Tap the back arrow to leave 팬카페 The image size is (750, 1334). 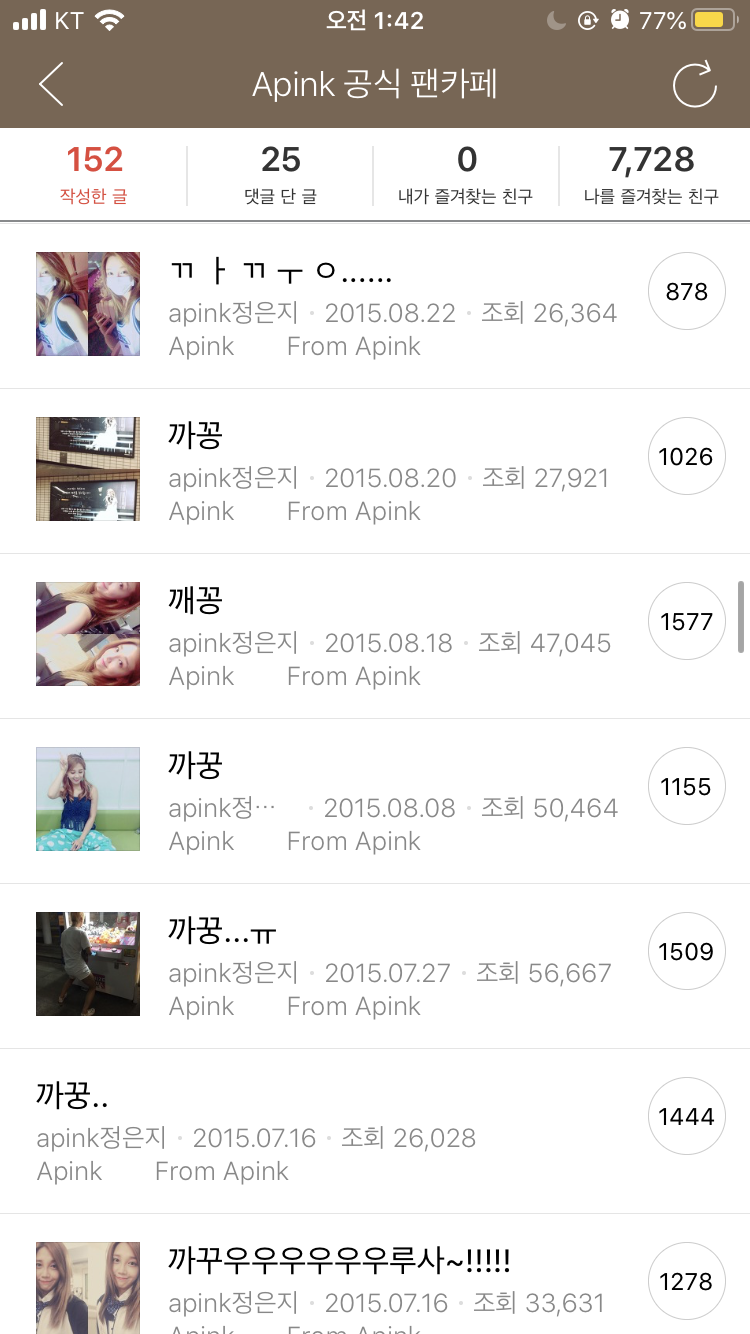click(x=50, y=85)
